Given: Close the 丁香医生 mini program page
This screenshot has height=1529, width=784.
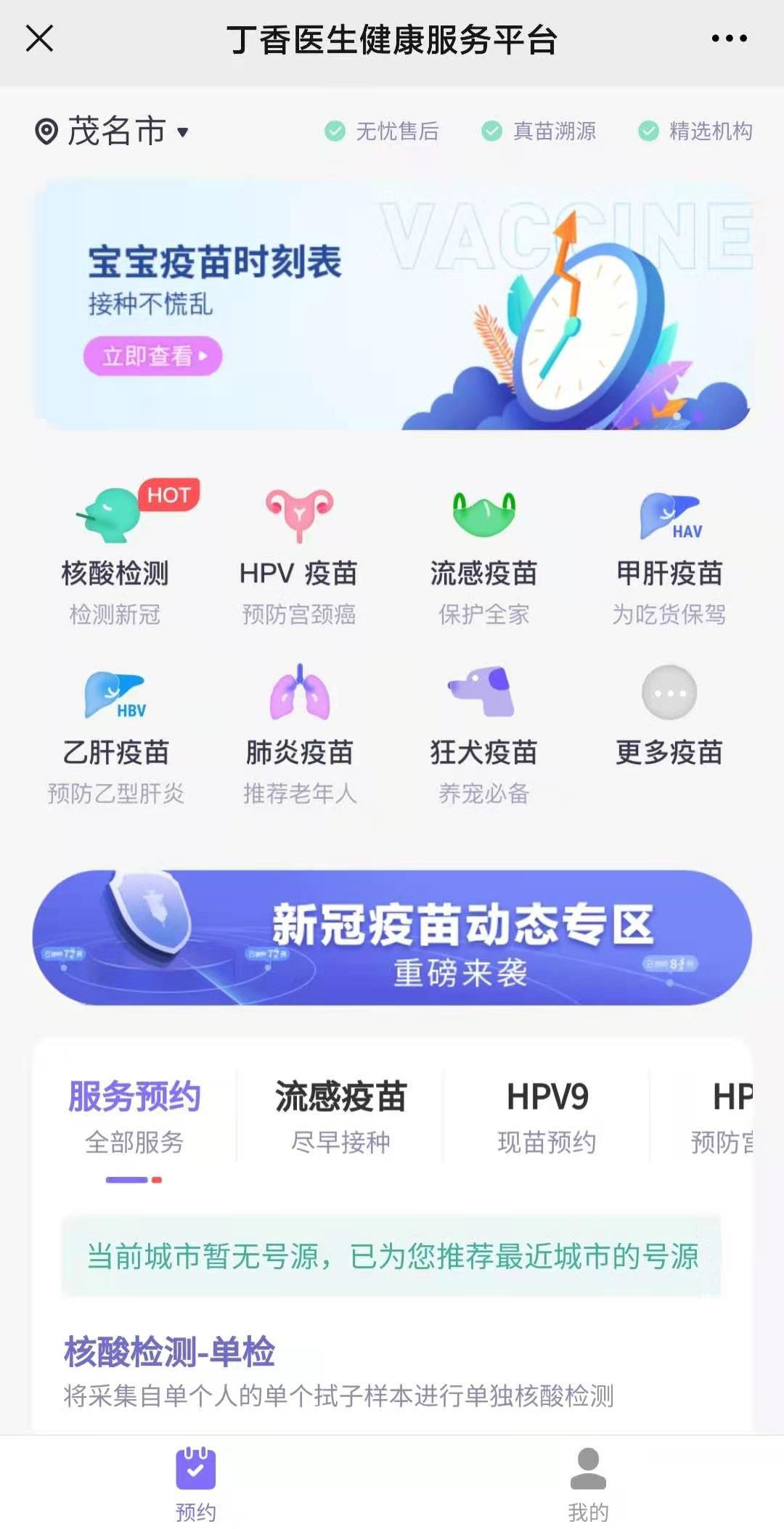Looking at the screenshot, I should (x=40, y=38).
